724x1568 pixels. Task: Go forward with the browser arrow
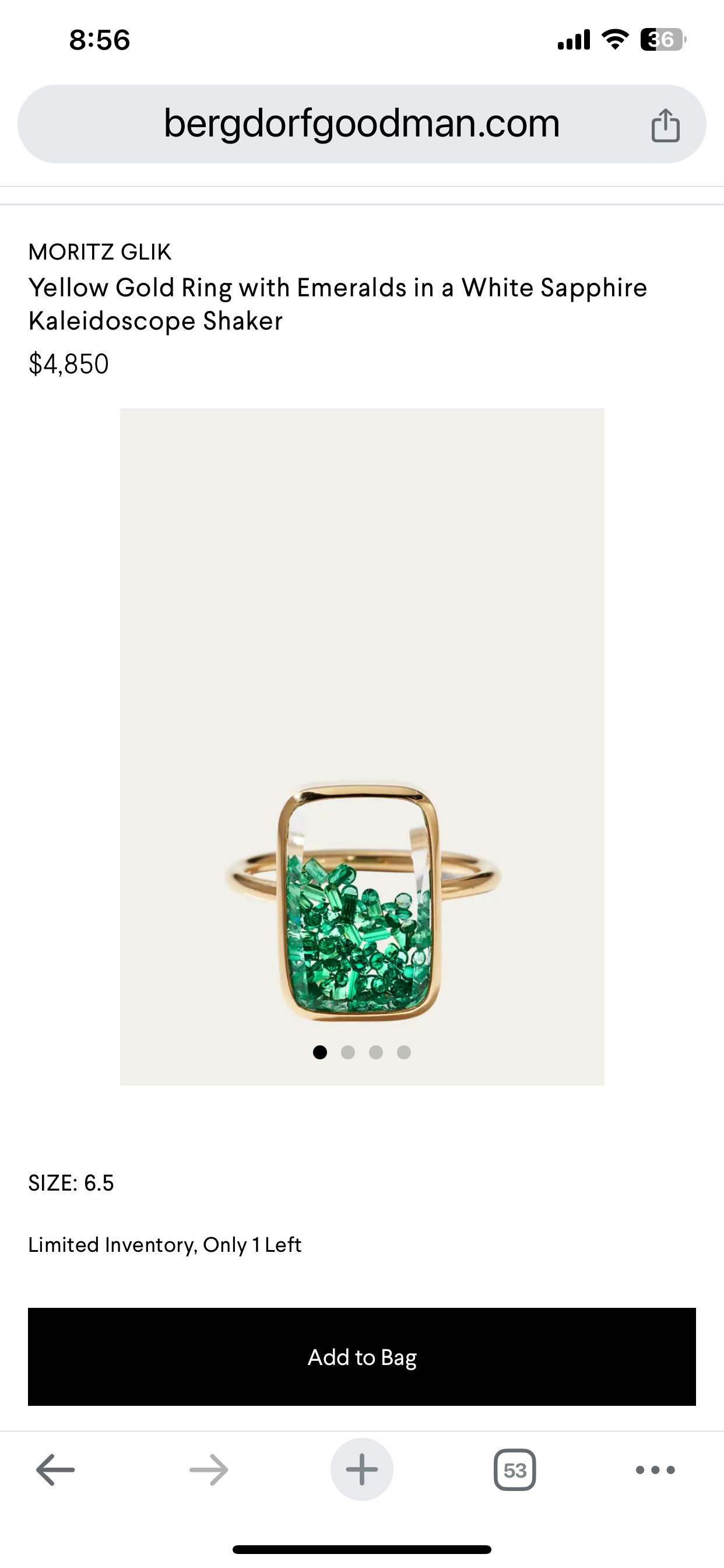(x=209, y=1470)
